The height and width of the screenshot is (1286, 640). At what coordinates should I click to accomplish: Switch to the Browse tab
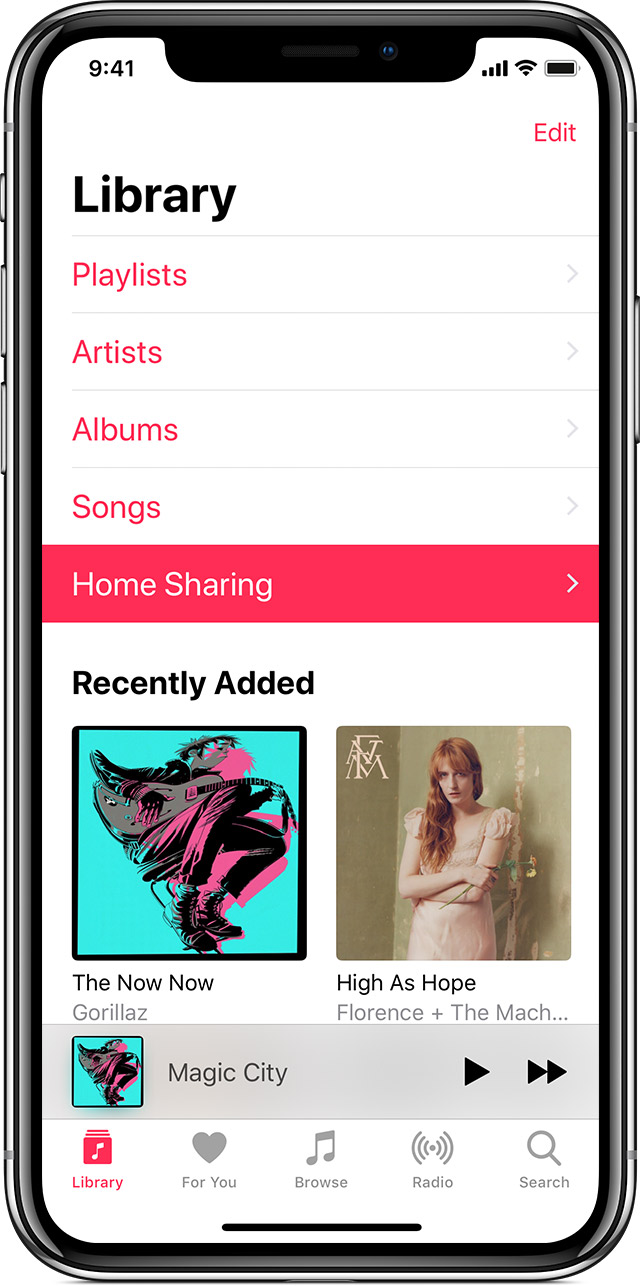pyautogui.click(x=321, y=1160)
